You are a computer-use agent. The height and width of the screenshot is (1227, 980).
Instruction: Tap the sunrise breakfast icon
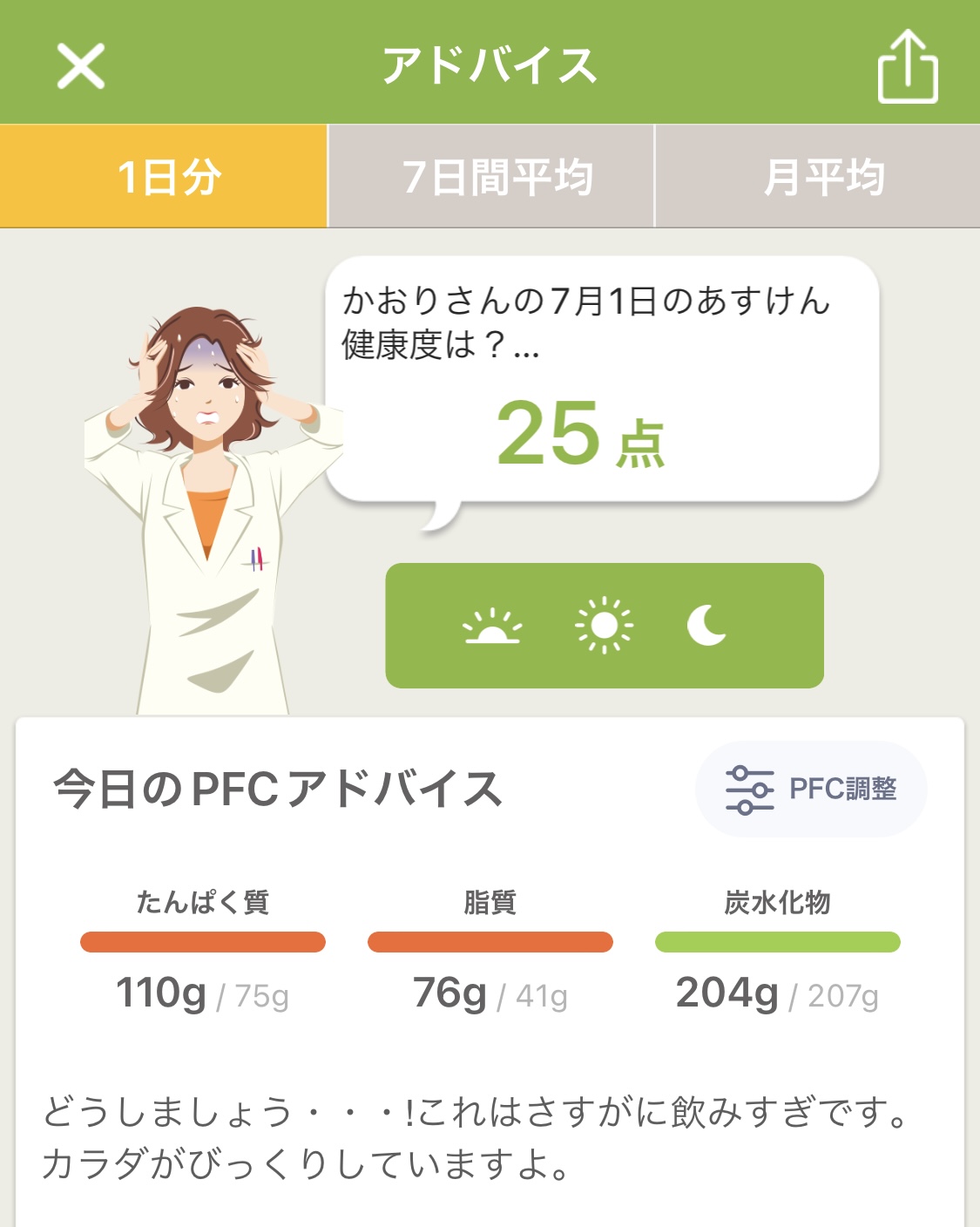coord(492,626)
